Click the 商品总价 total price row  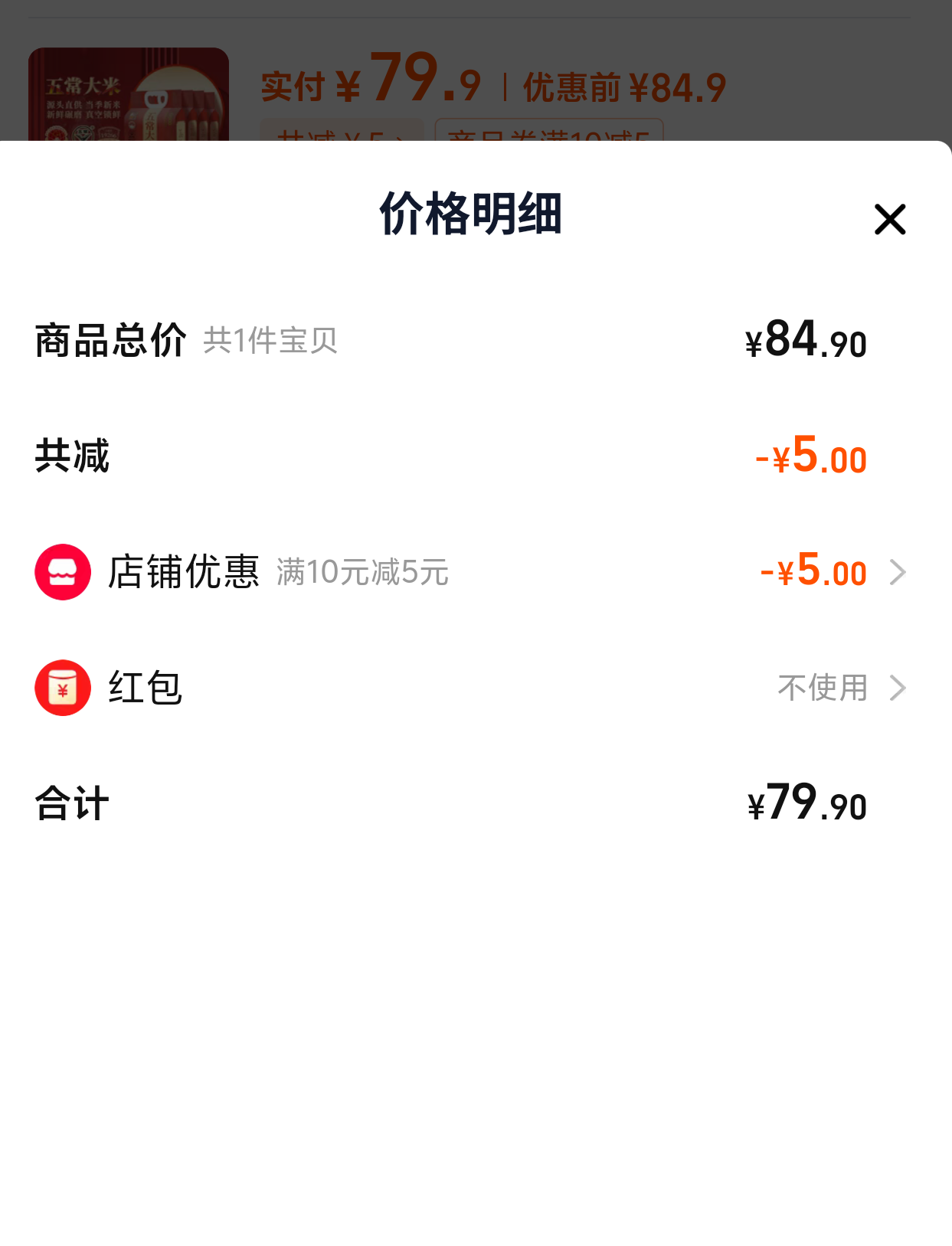click(x=108, y=341)
